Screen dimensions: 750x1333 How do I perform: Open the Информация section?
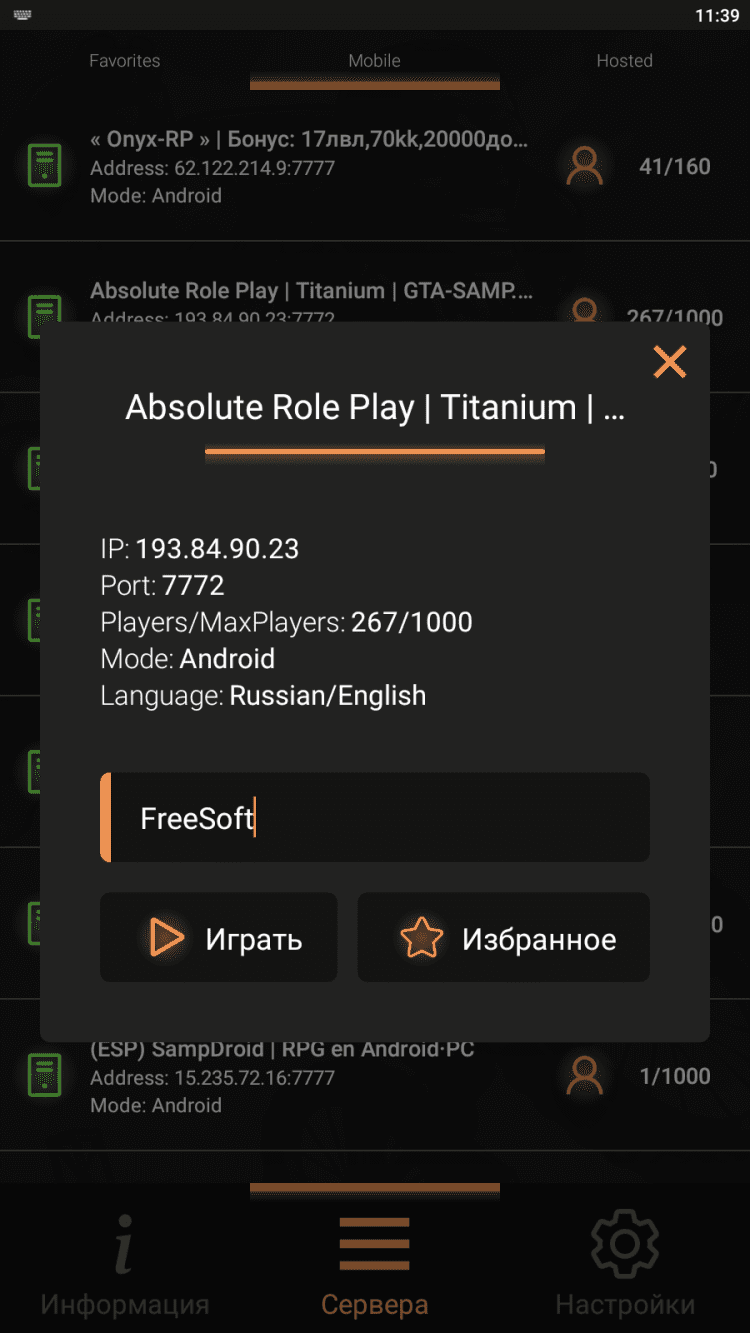125,1266
